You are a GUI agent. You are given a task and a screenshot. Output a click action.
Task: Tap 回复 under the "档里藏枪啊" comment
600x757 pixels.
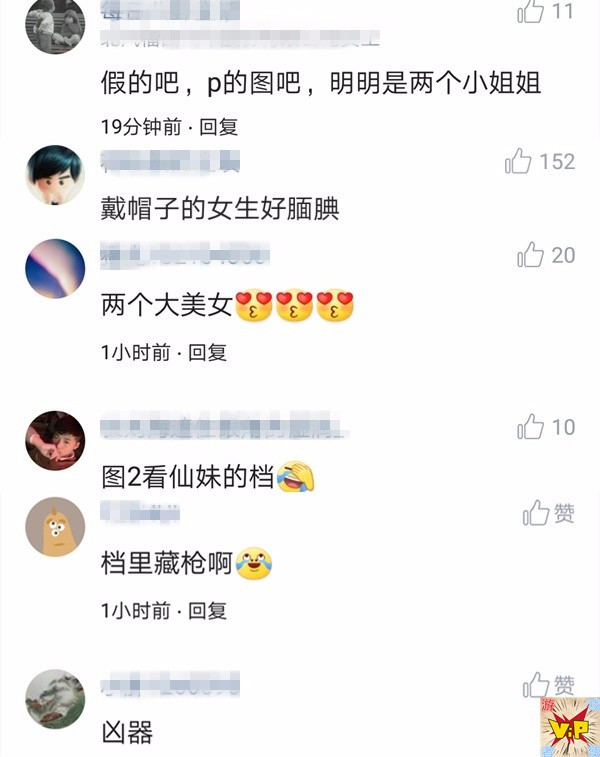207,609
